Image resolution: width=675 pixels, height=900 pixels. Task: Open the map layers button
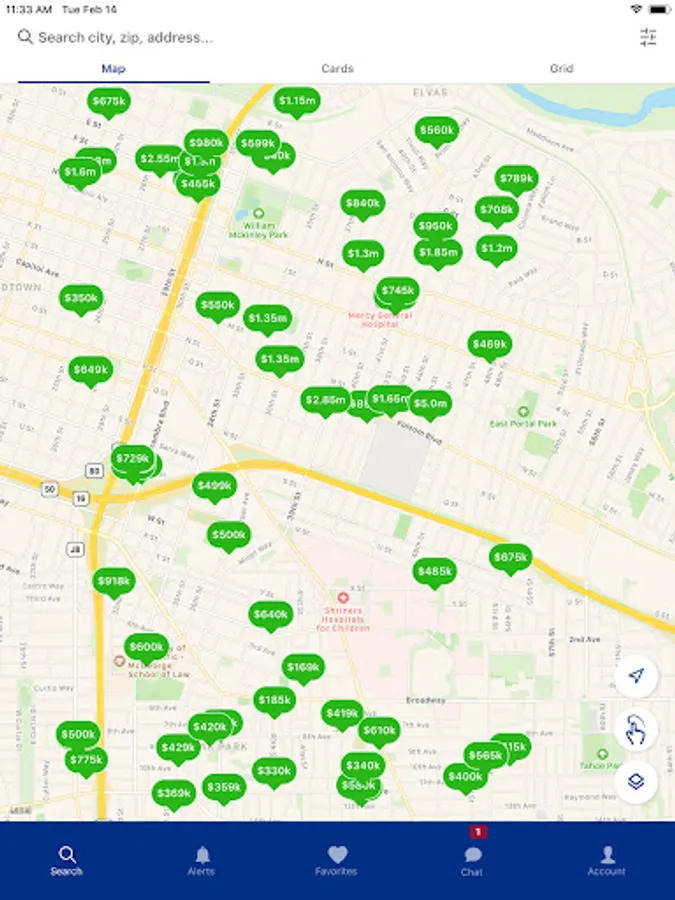636,781
